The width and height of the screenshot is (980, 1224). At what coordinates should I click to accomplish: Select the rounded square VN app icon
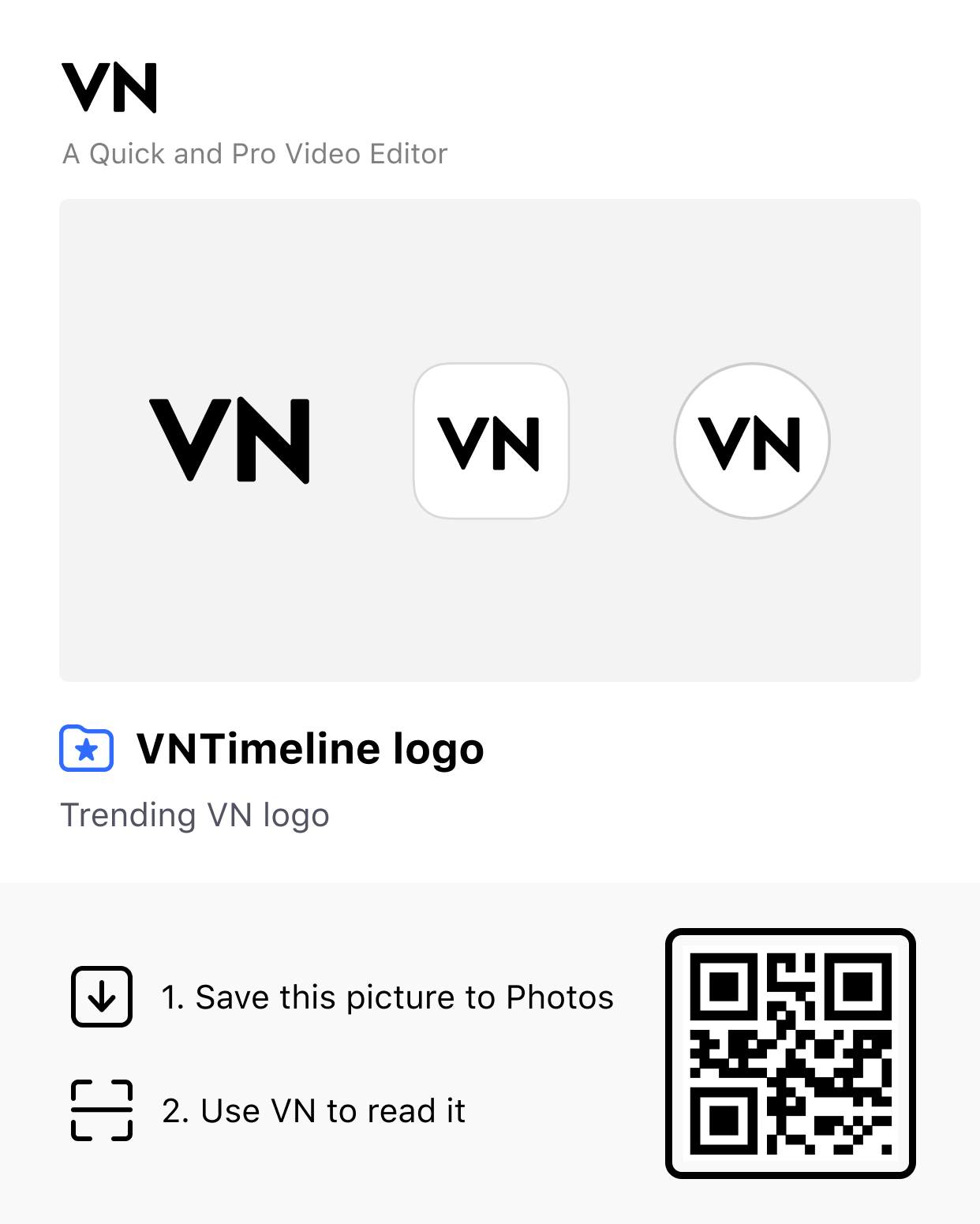tap(491, 440)
